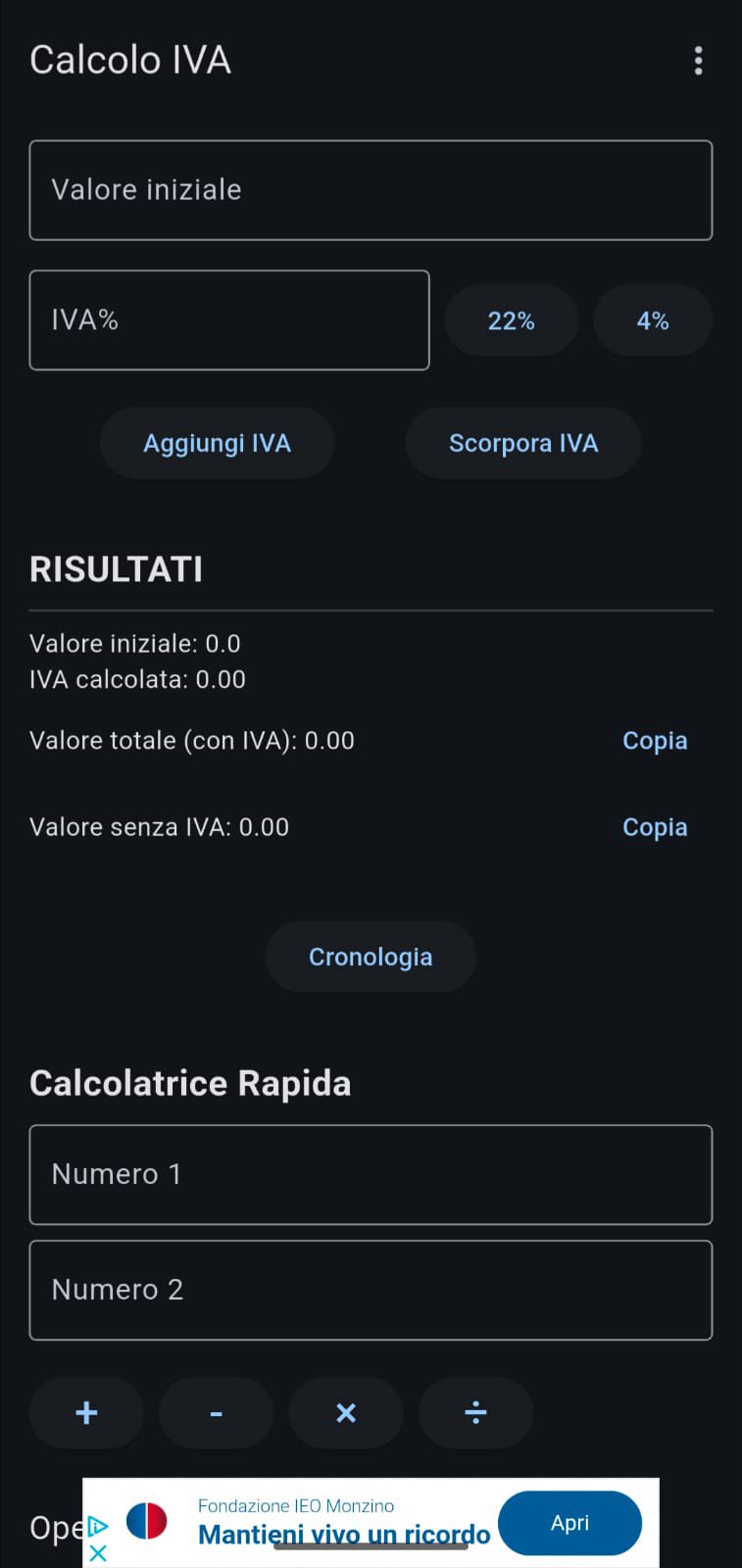Copy the Valore totale con IVA result

click(655, 740)
